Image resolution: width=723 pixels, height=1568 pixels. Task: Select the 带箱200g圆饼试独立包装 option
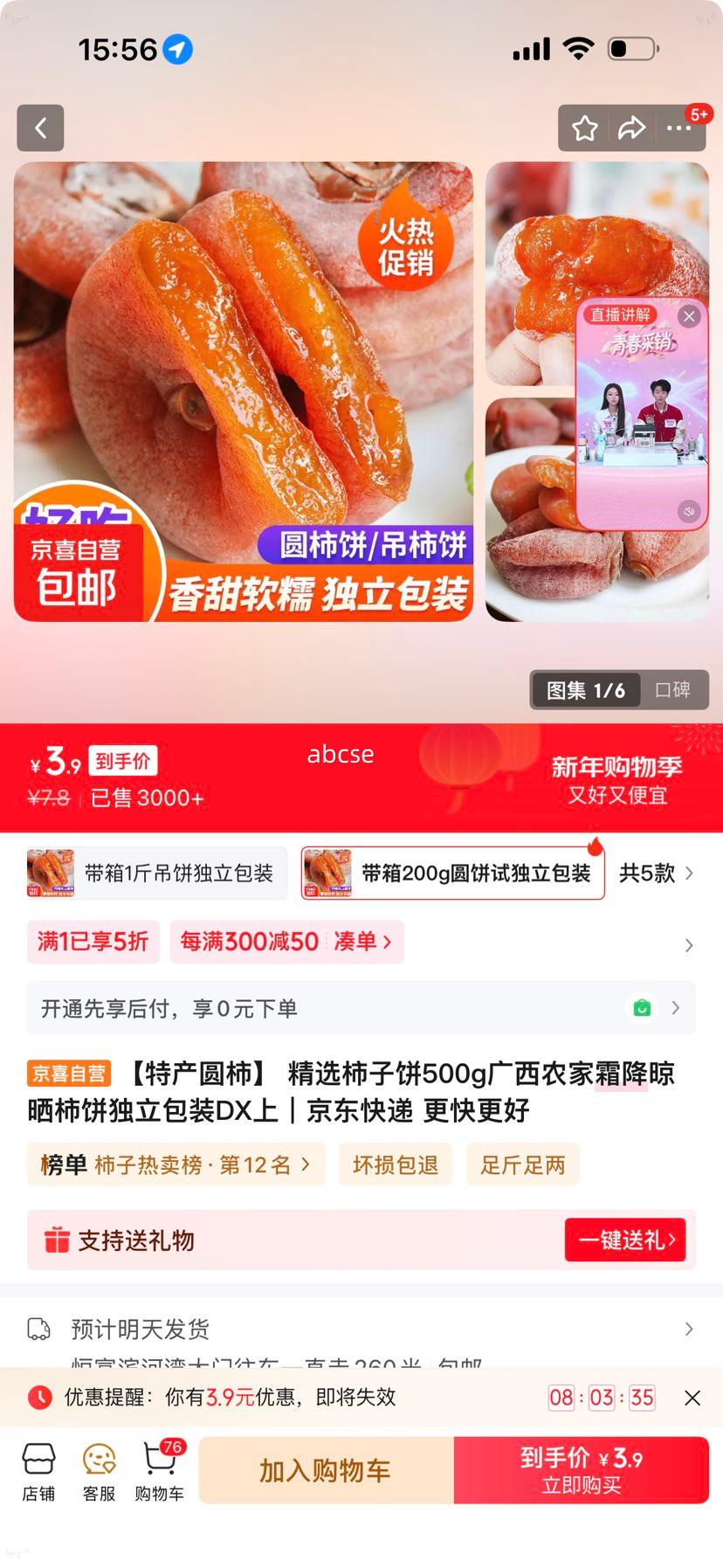coord(451,873)
